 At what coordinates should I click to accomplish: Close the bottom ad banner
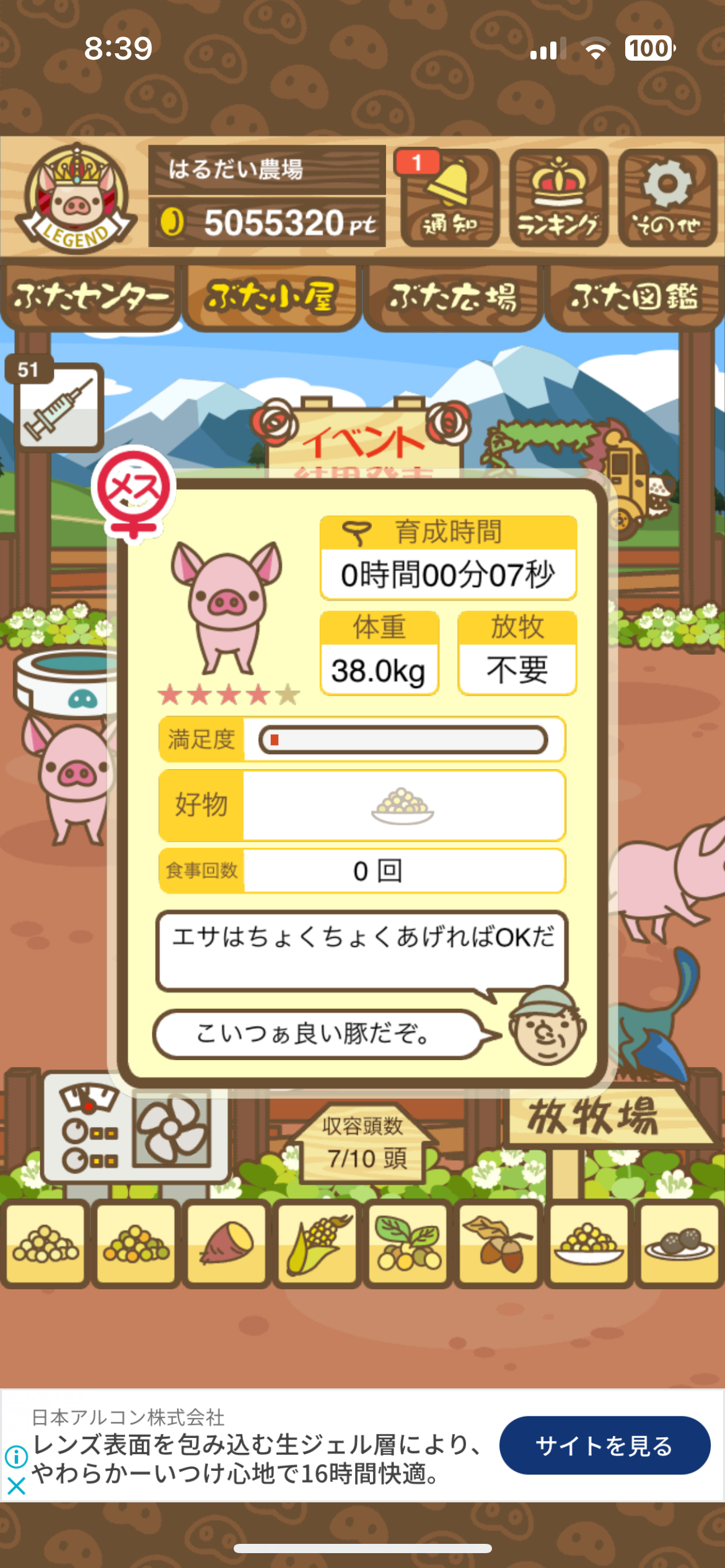click(x=16, y=1486)
